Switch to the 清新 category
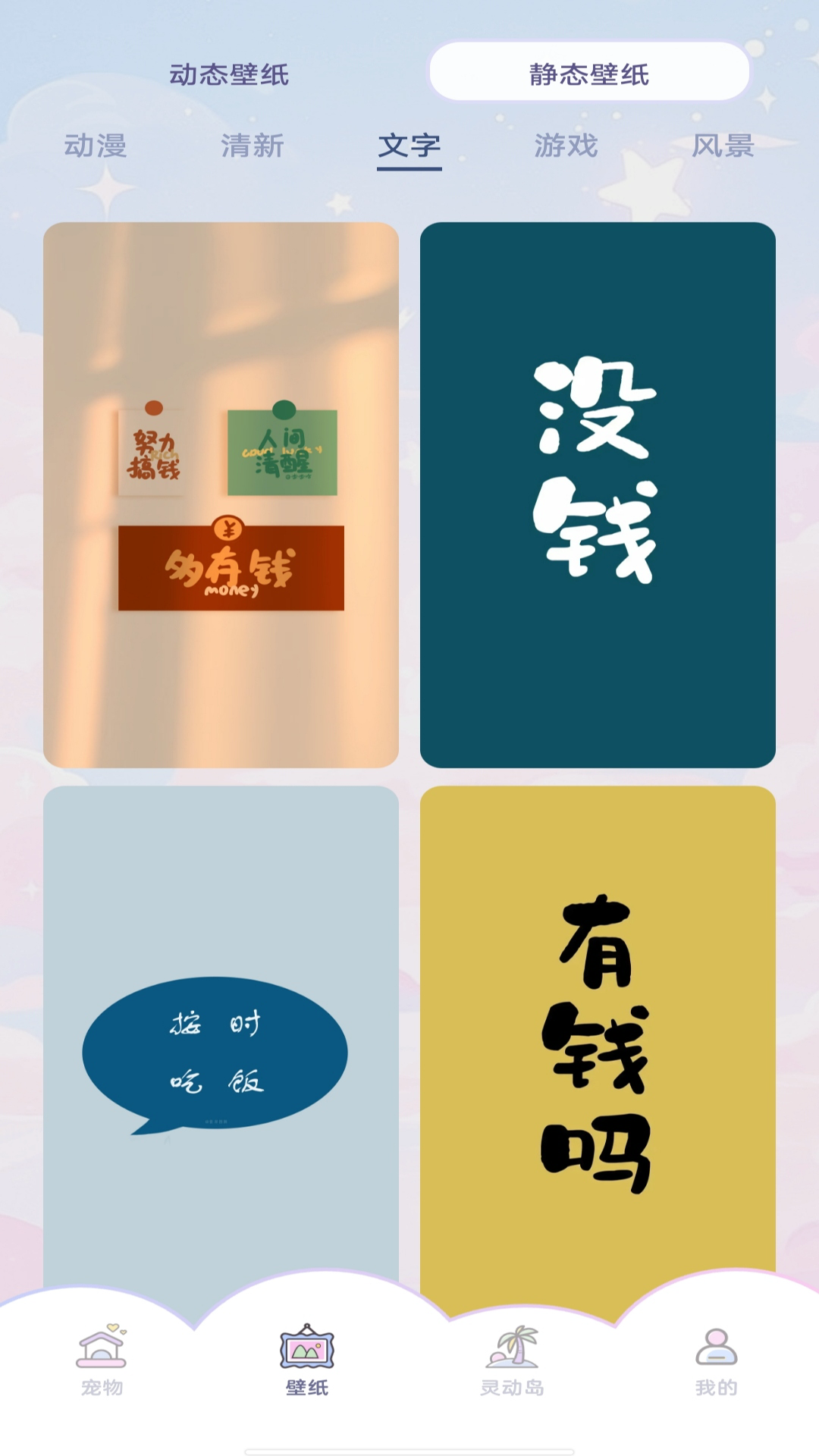The height and width of the screenshot is (1456, 819). [x=252, y=146]
